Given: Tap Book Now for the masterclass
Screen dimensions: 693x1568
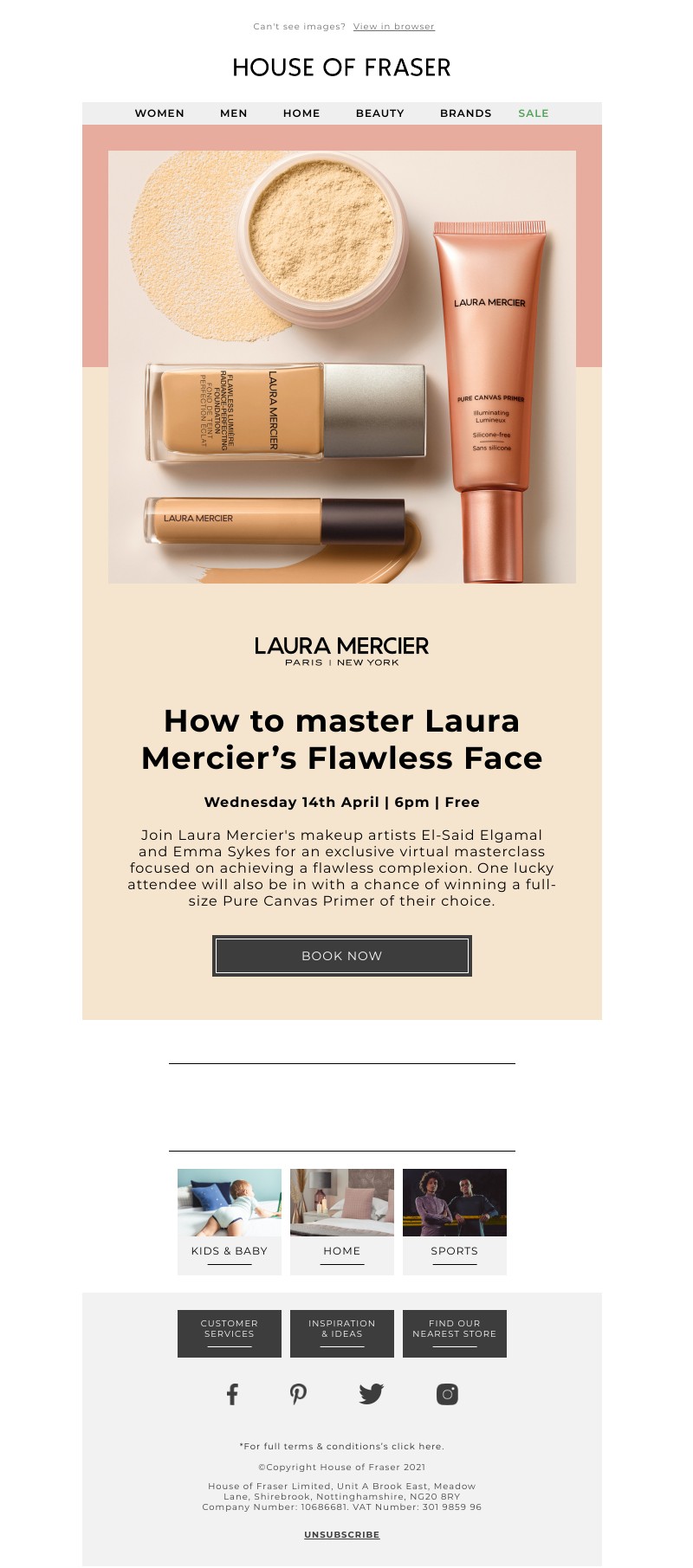Looking at the screenshot, I should coord(341,956).
